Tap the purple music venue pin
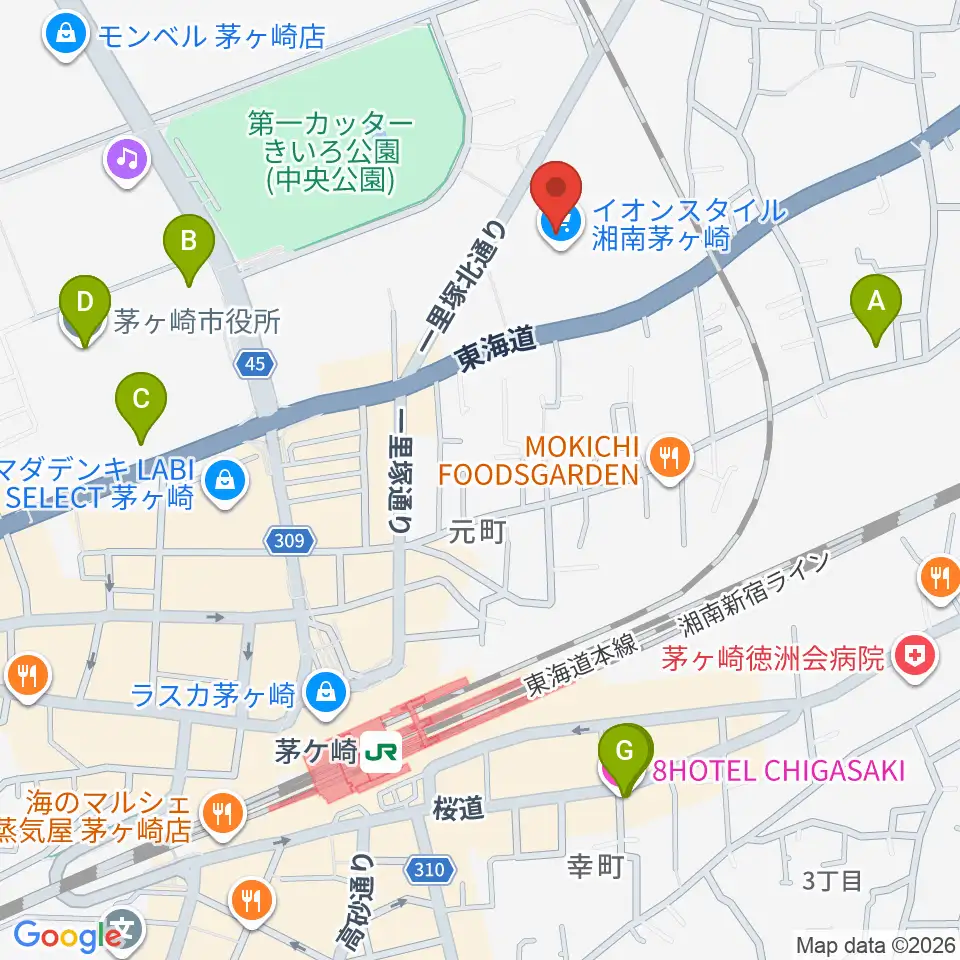The height and width of the screenshot is (960, 960). click(x=127, y=160)
